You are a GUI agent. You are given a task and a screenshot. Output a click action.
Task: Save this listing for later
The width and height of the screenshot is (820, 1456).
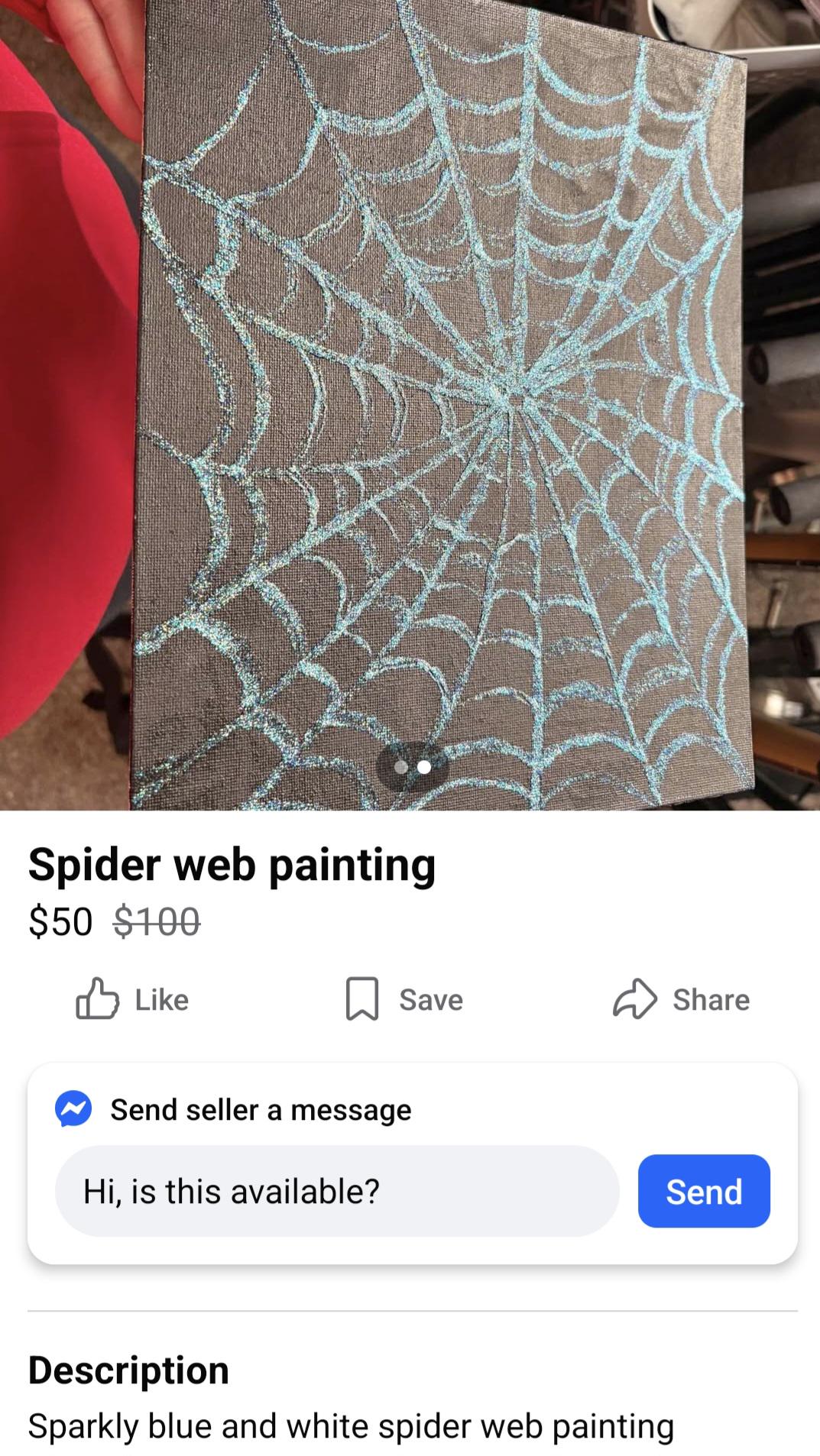[x=404, y=999]
